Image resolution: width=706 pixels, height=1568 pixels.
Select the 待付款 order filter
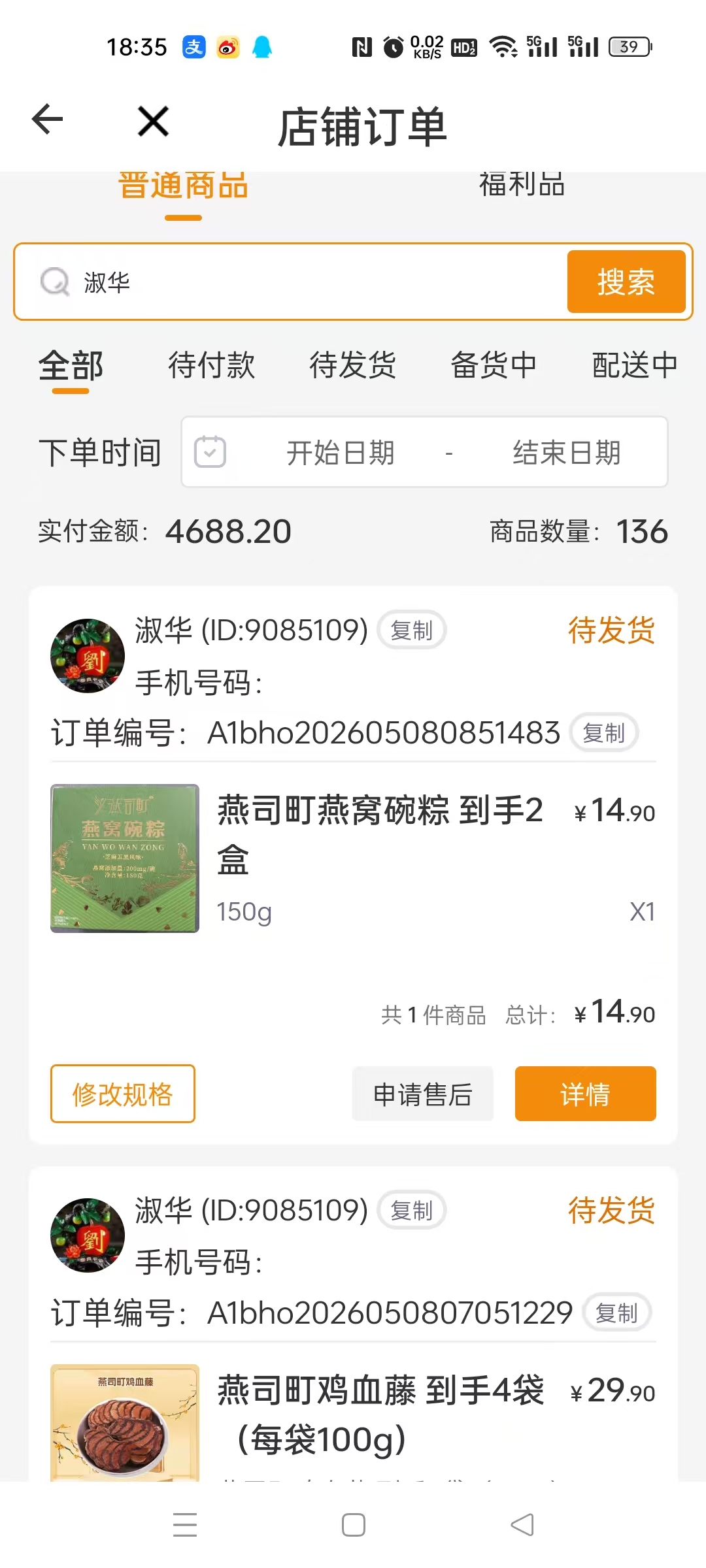[211, 365]
